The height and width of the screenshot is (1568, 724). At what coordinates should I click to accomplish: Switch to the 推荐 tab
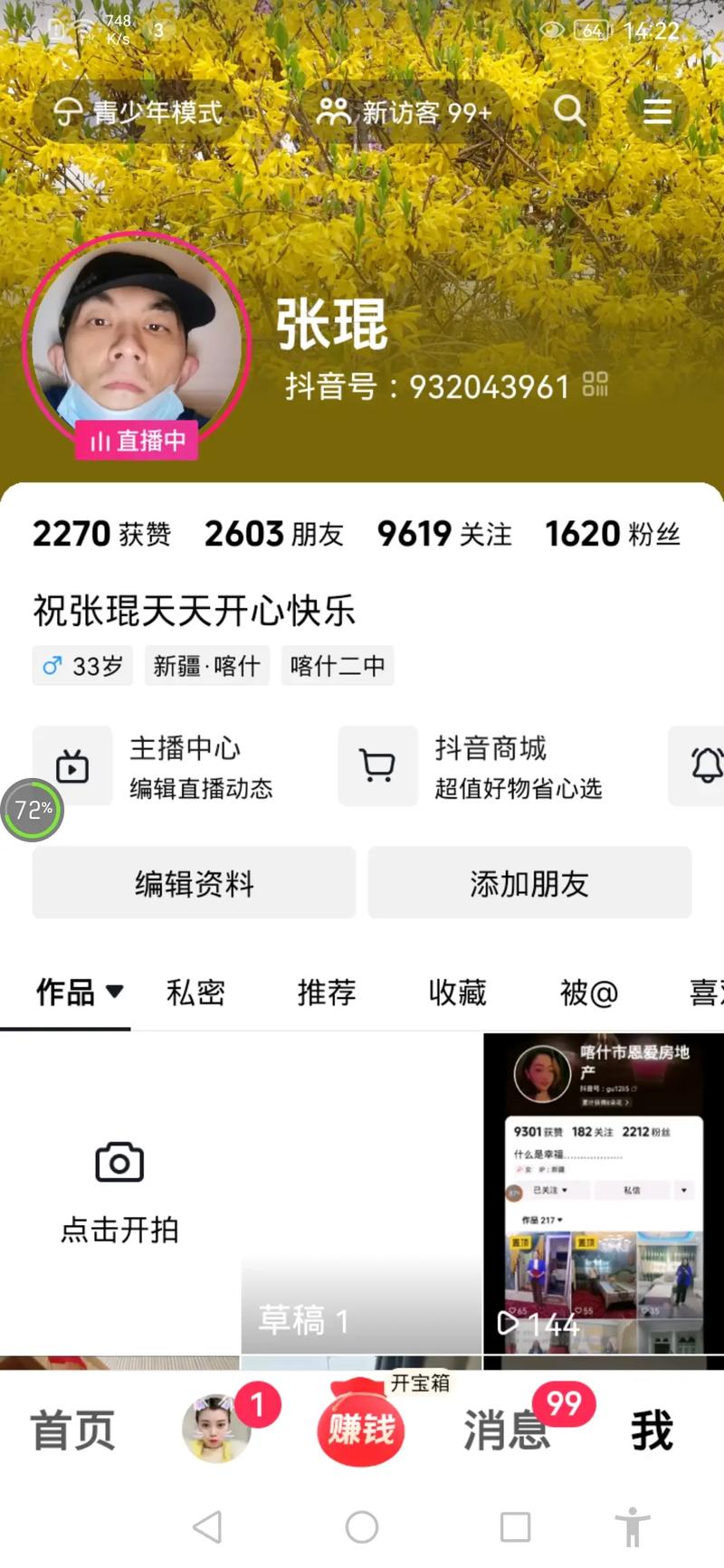(326, 993)
